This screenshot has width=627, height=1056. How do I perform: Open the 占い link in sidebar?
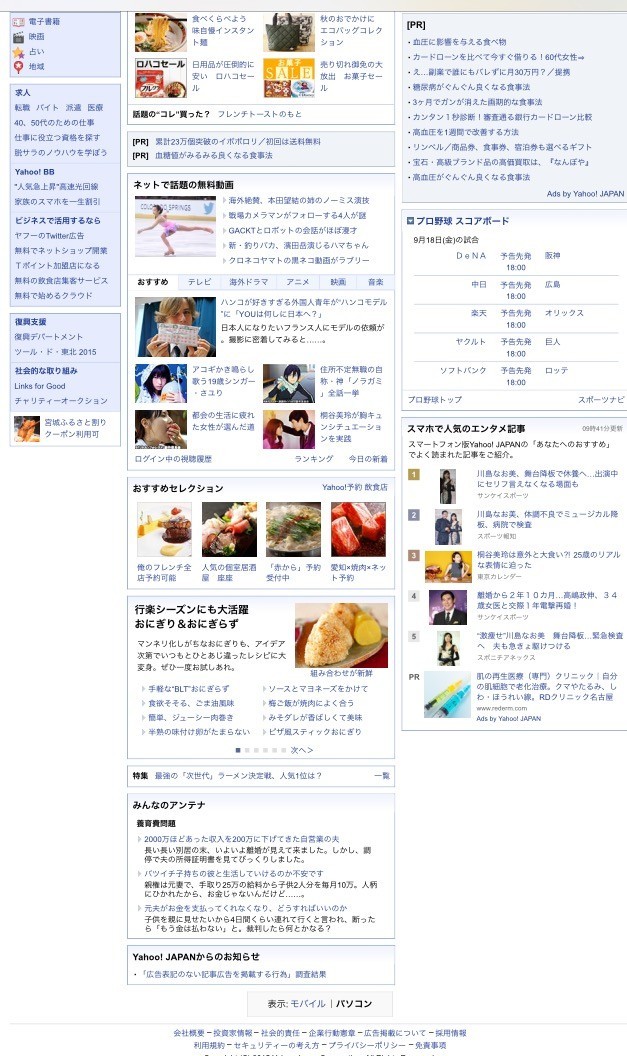pos(36,51)
